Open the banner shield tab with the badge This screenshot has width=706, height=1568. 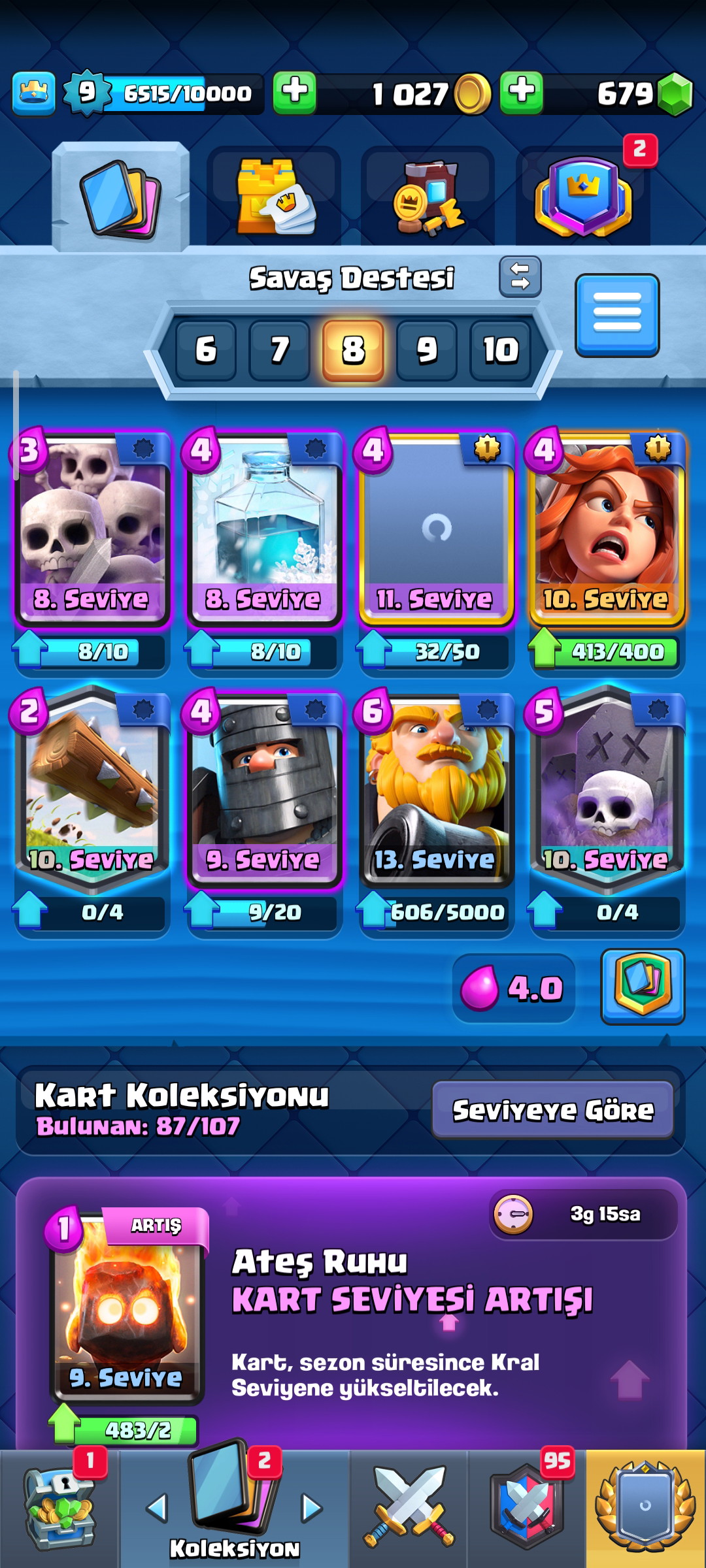(x=583, y=196)
